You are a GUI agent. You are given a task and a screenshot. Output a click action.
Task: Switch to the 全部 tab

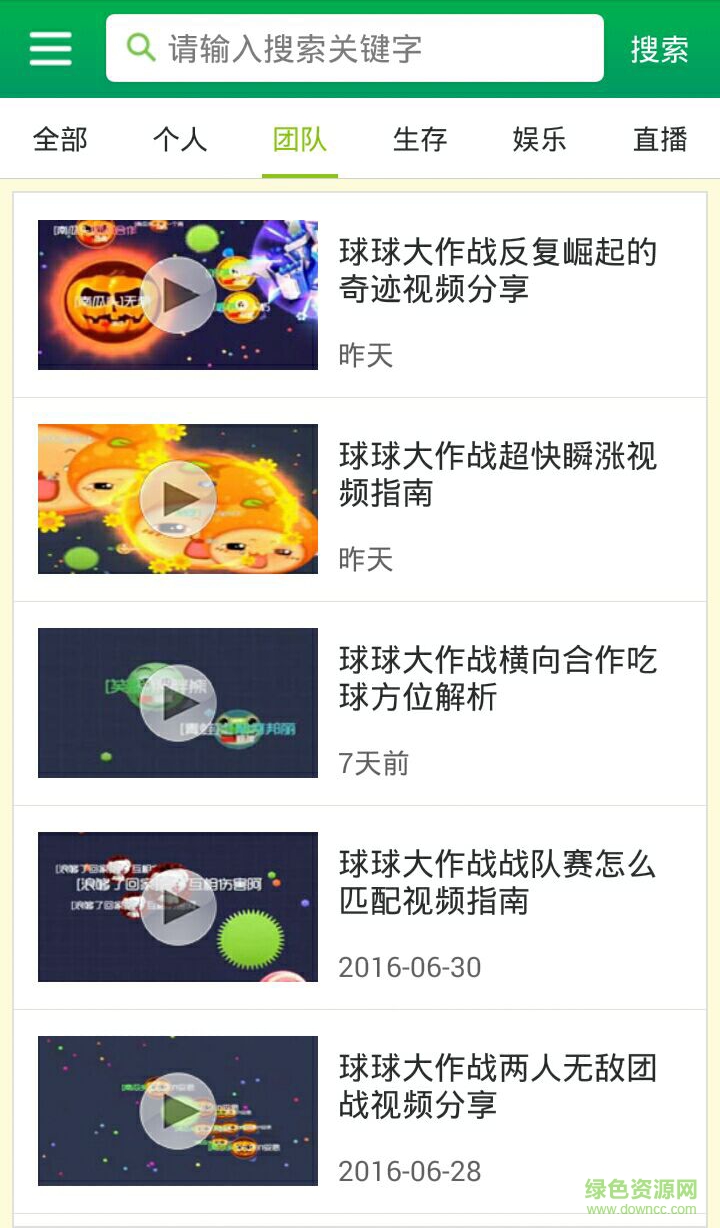(x=62, y=141)
